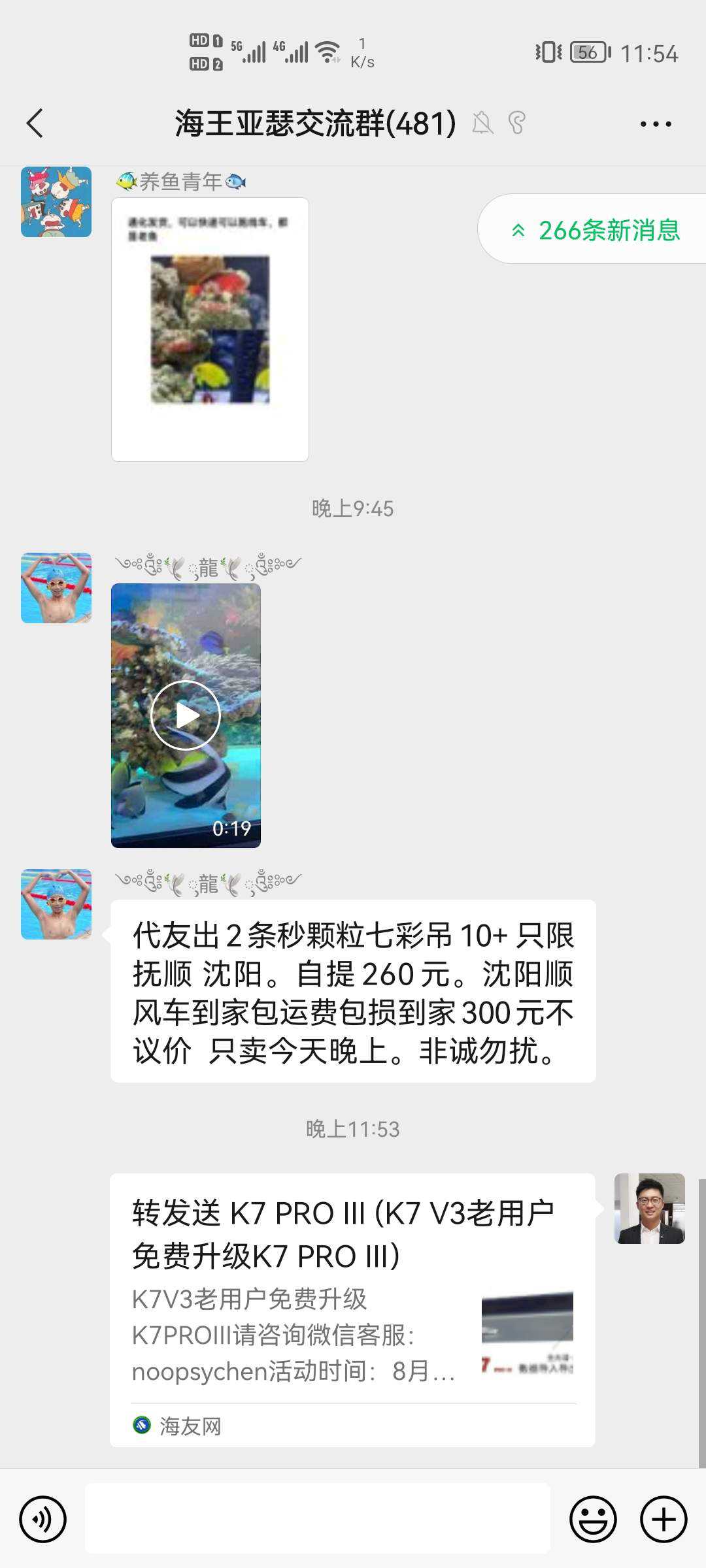Tap 龍's avatar beside the video message
This screenshot has height=1568, width=706.
coord(56,588)
